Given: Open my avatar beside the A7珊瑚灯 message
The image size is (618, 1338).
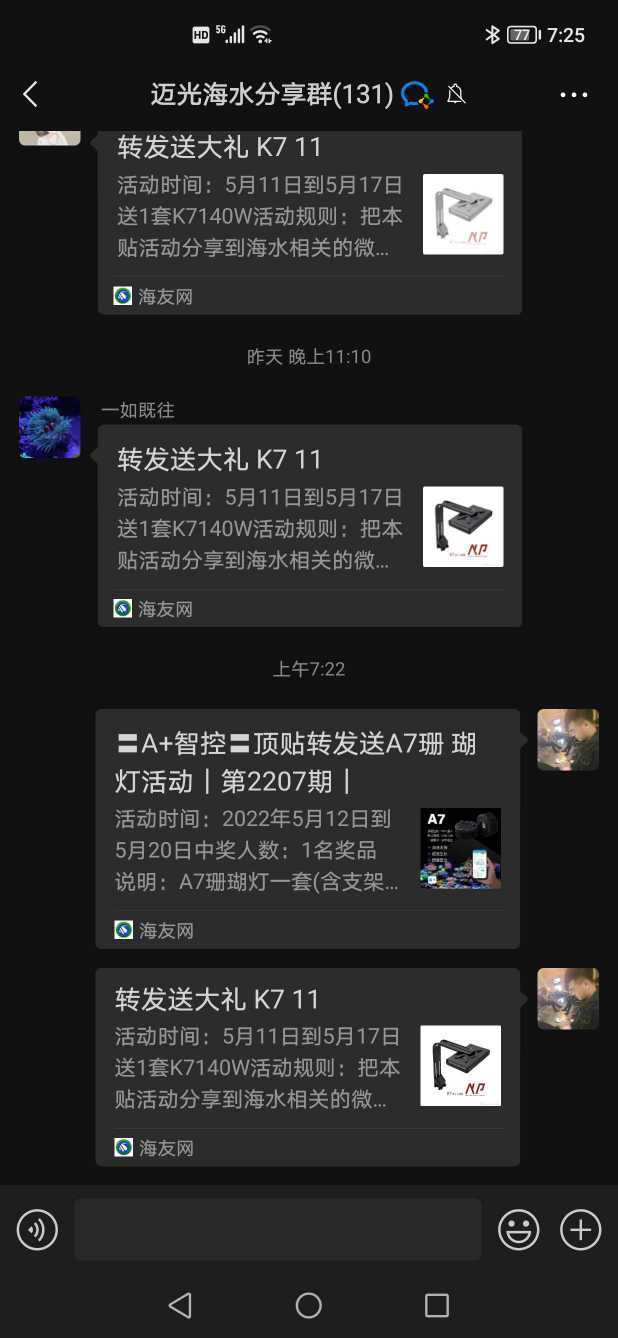Looking at the screenshot, I should pos(568,740).
